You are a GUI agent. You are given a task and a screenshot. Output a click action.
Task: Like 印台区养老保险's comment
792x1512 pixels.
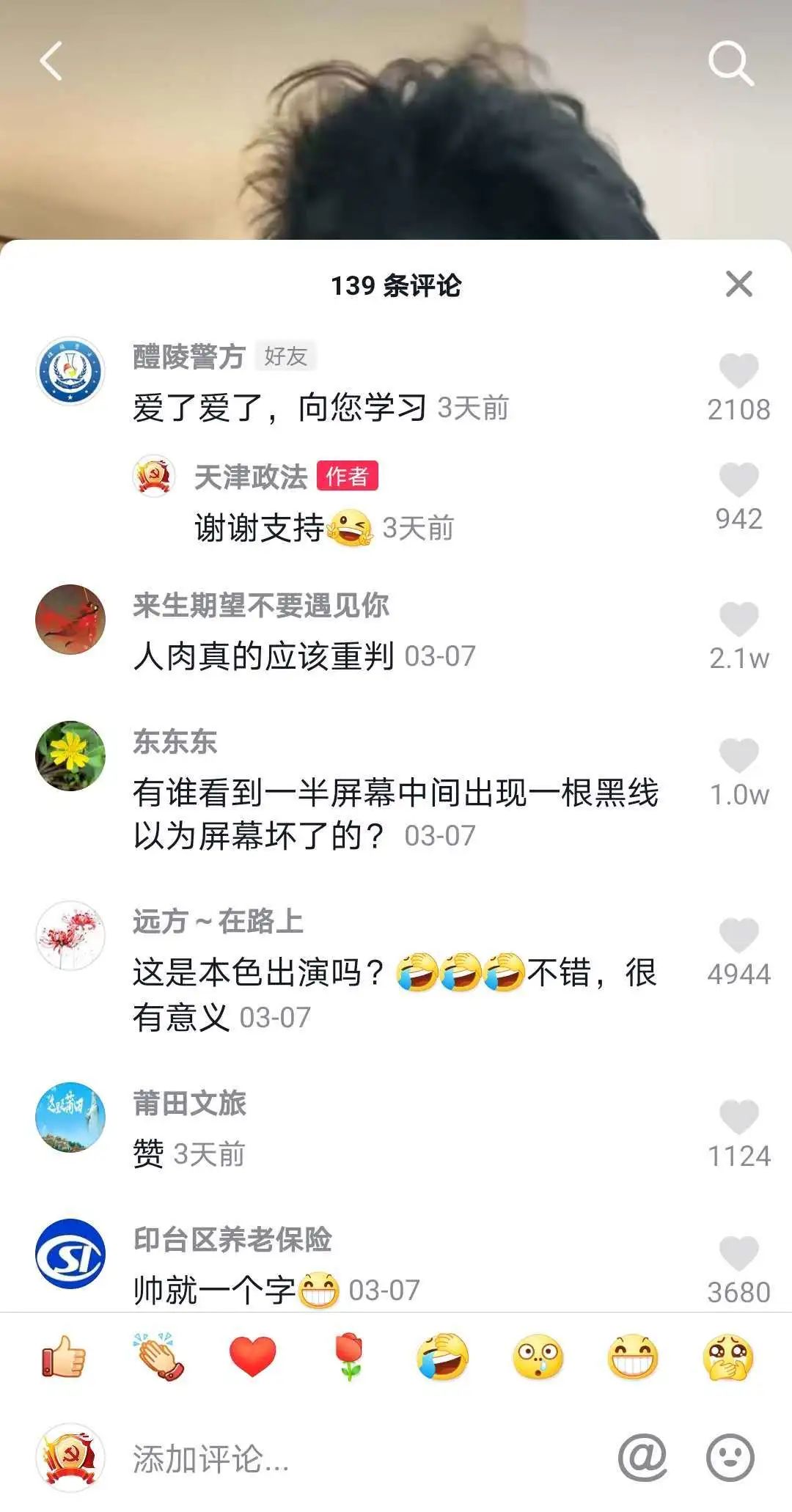tap(738, 1253)
